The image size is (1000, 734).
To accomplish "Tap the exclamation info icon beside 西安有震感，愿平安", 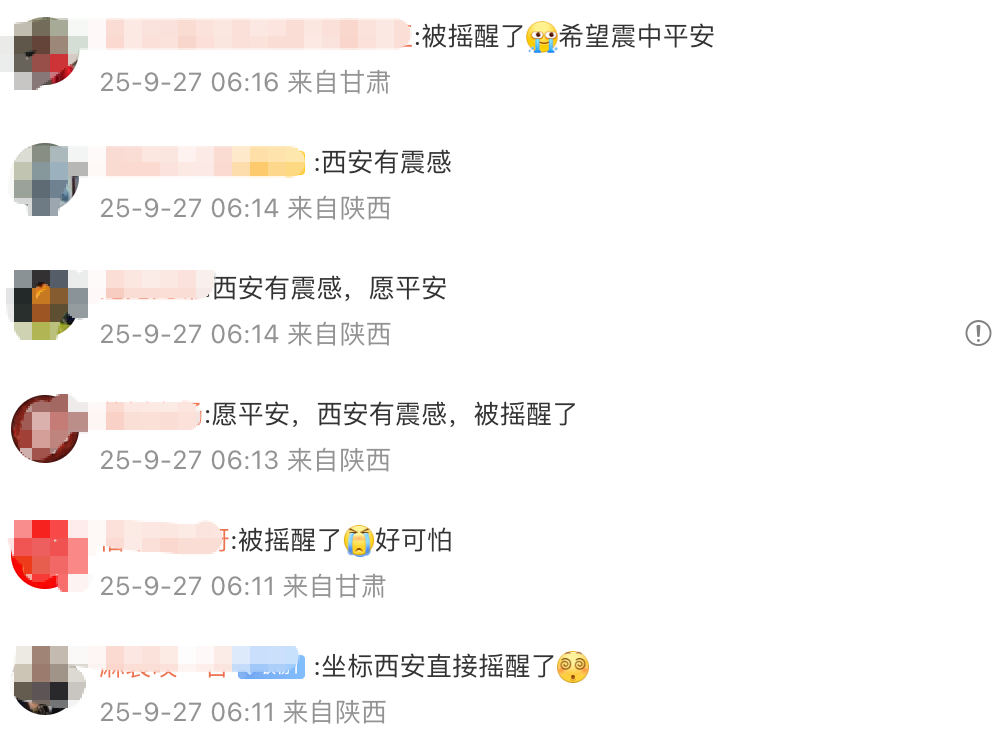I will (x=977, y=333).
